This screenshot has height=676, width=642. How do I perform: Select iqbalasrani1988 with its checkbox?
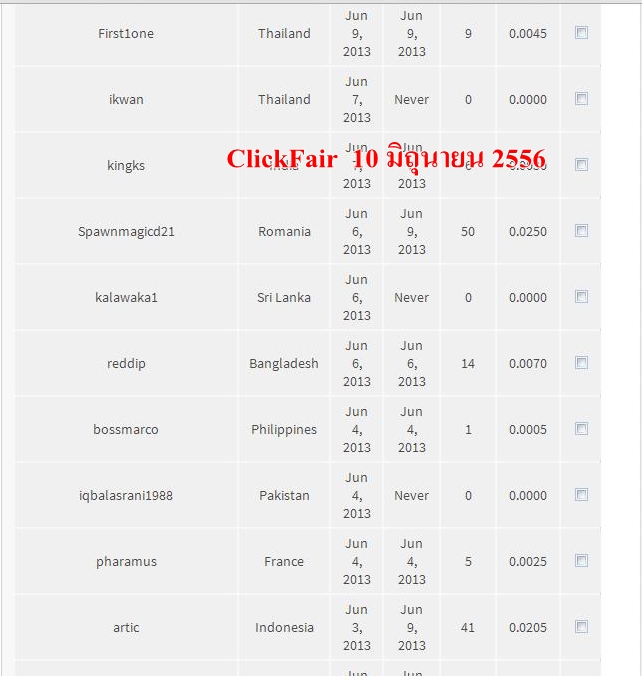(x=581, y=495)
